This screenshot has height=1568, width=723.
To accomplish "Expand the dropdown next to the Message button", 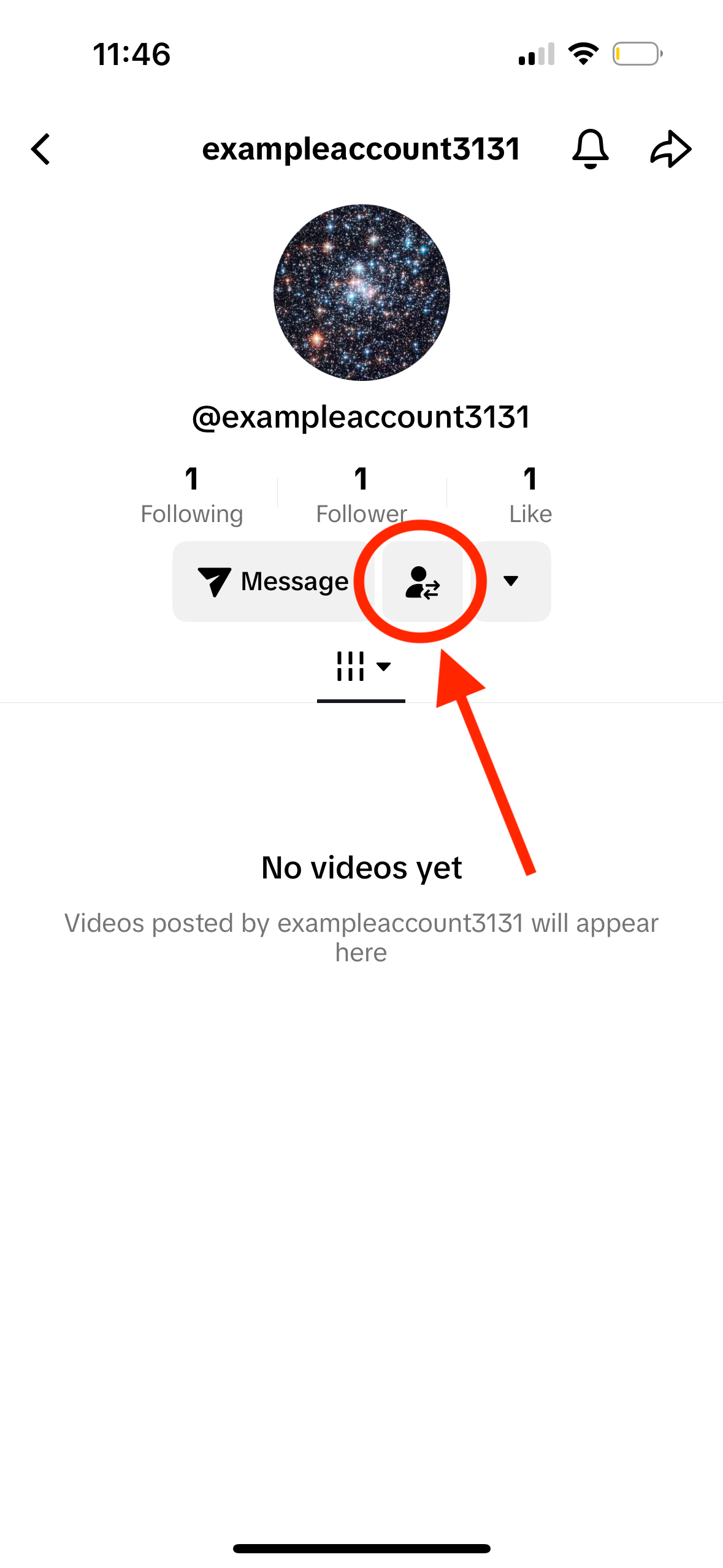I will 513,581.
